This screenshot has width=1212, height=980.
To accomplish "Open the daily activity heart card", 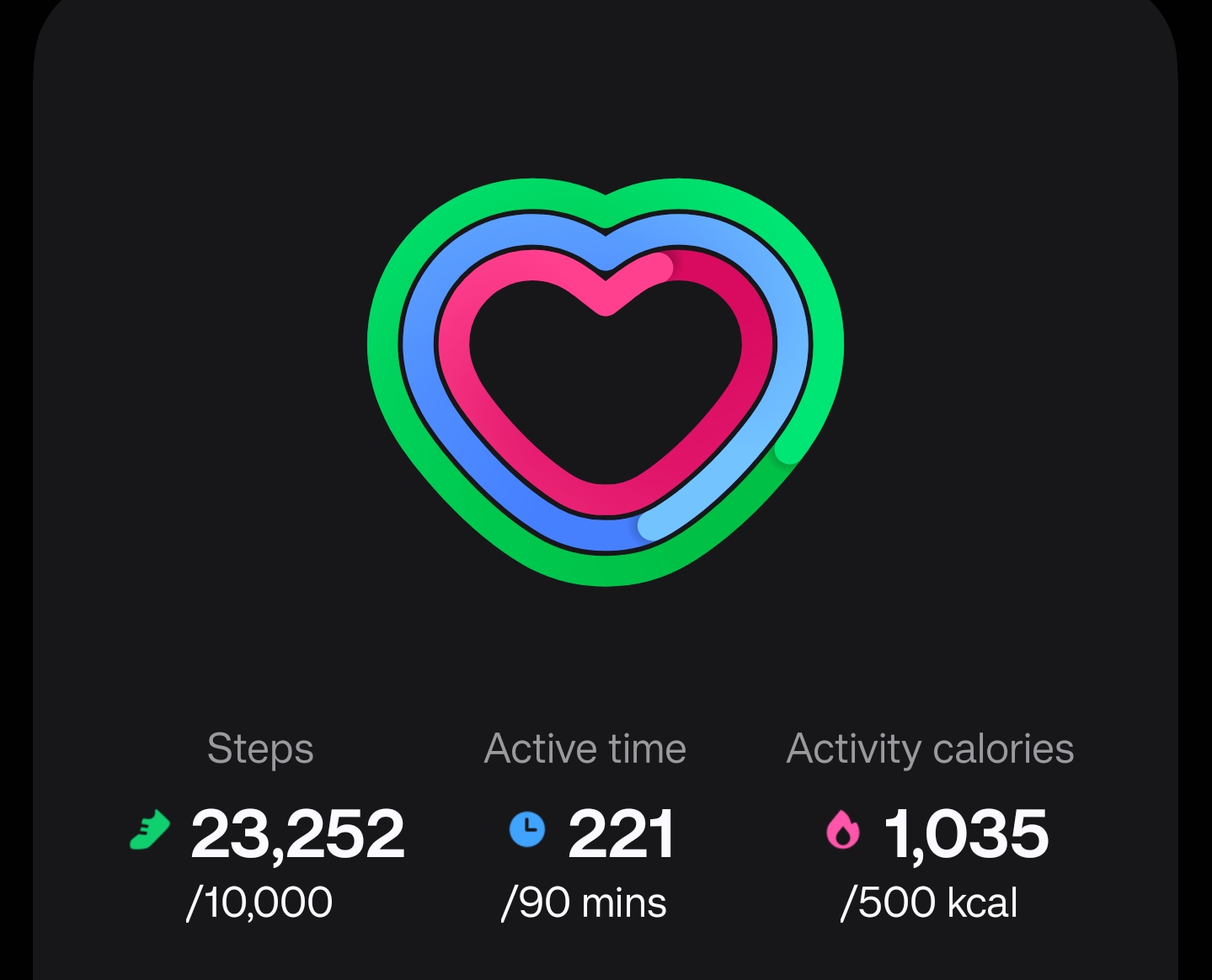I will click(x=606, y=383).
